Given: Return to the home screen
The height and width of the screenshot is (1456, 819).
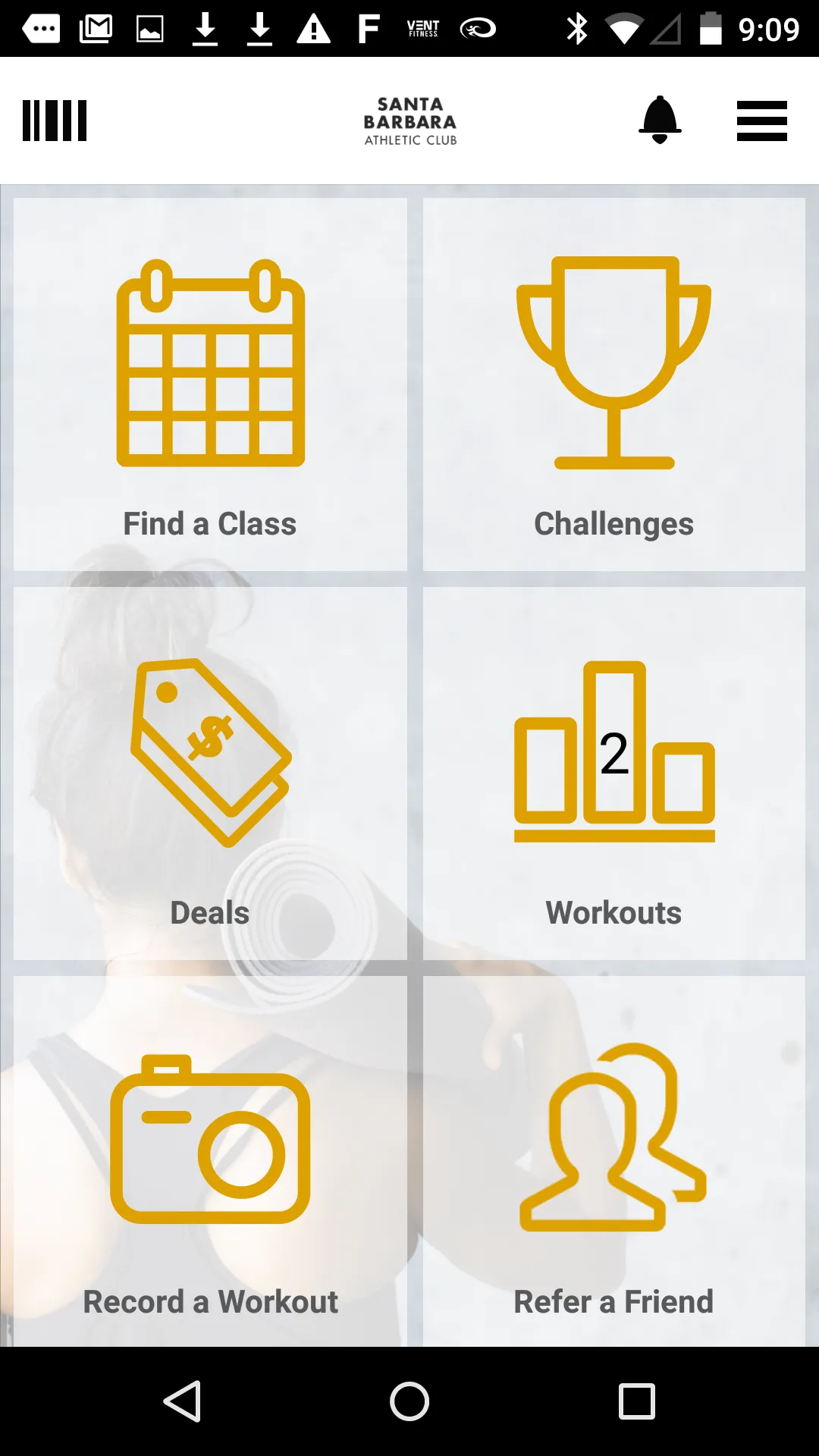Looking at the screenshot, I should point(409,1401).
